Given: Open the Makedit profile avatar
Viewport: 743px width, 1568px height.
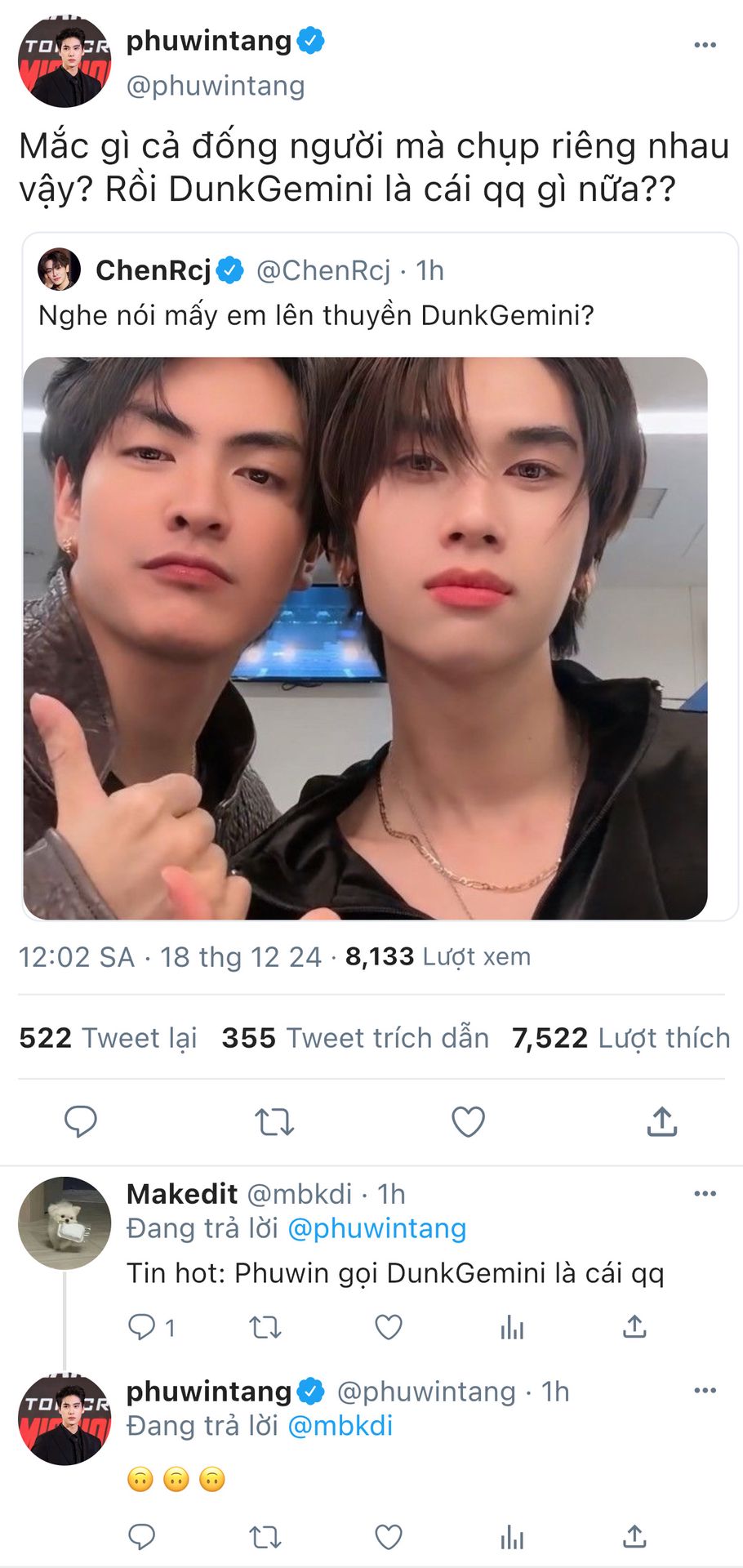Looking at the screenshot, I should pyautogui.click(x=64, y=1223).
